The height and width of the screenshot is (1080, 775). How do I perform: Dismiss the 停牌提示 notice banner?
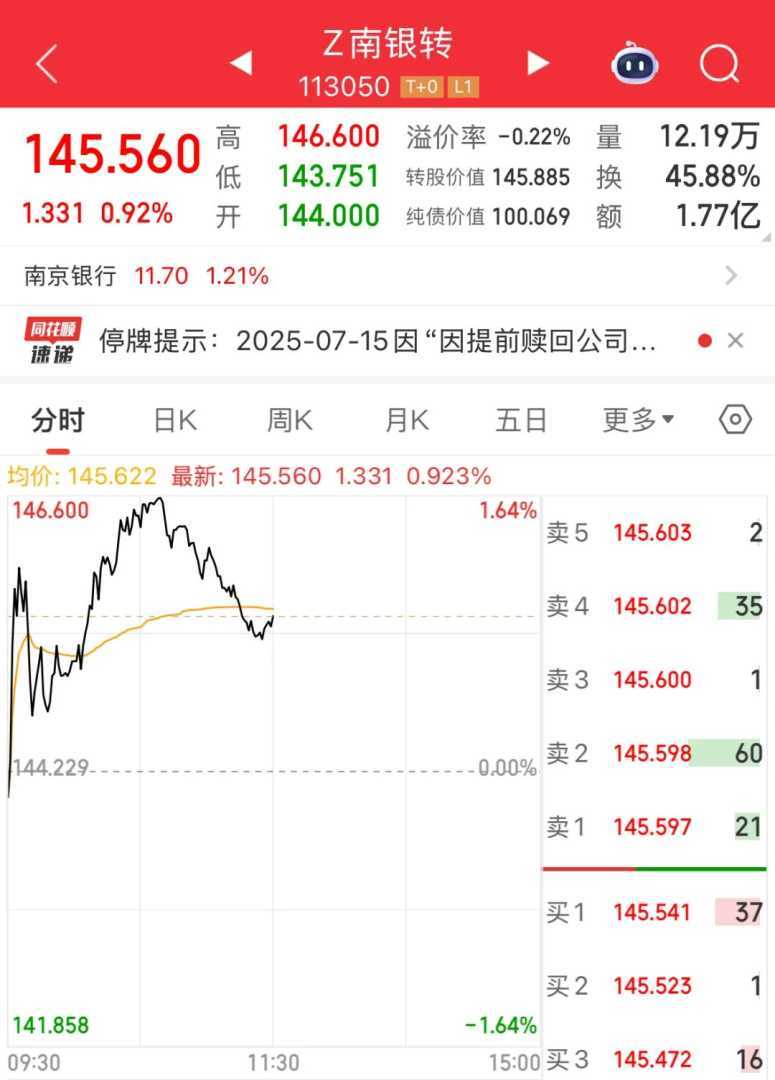pyautogui.click(x=736, y=341)
